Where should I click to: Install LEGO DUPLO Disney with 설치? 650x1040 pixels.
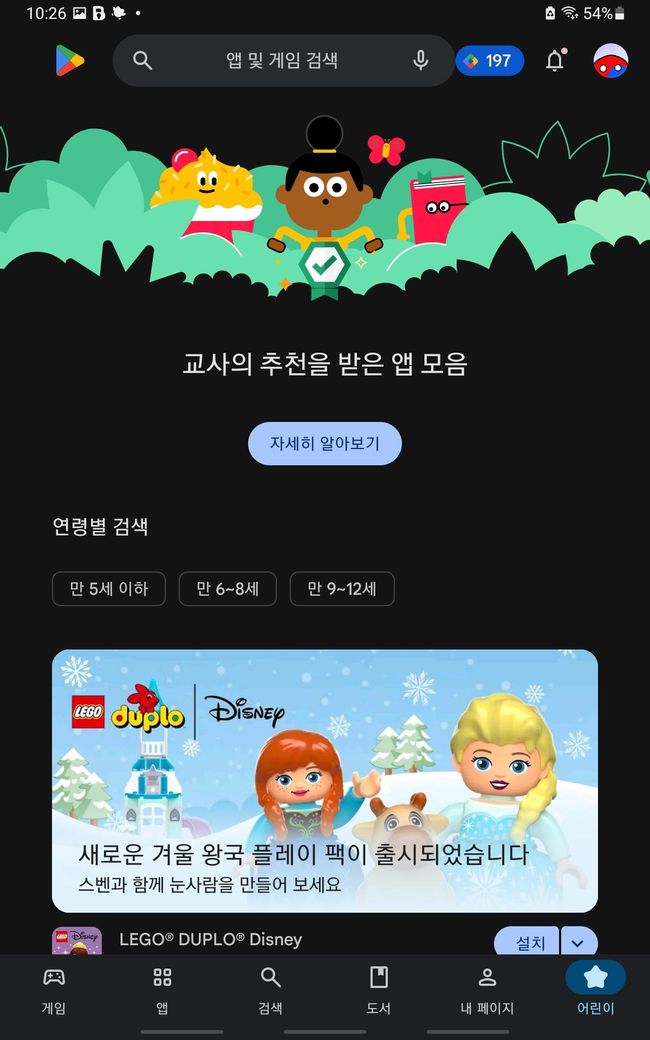tap(526, 941)
